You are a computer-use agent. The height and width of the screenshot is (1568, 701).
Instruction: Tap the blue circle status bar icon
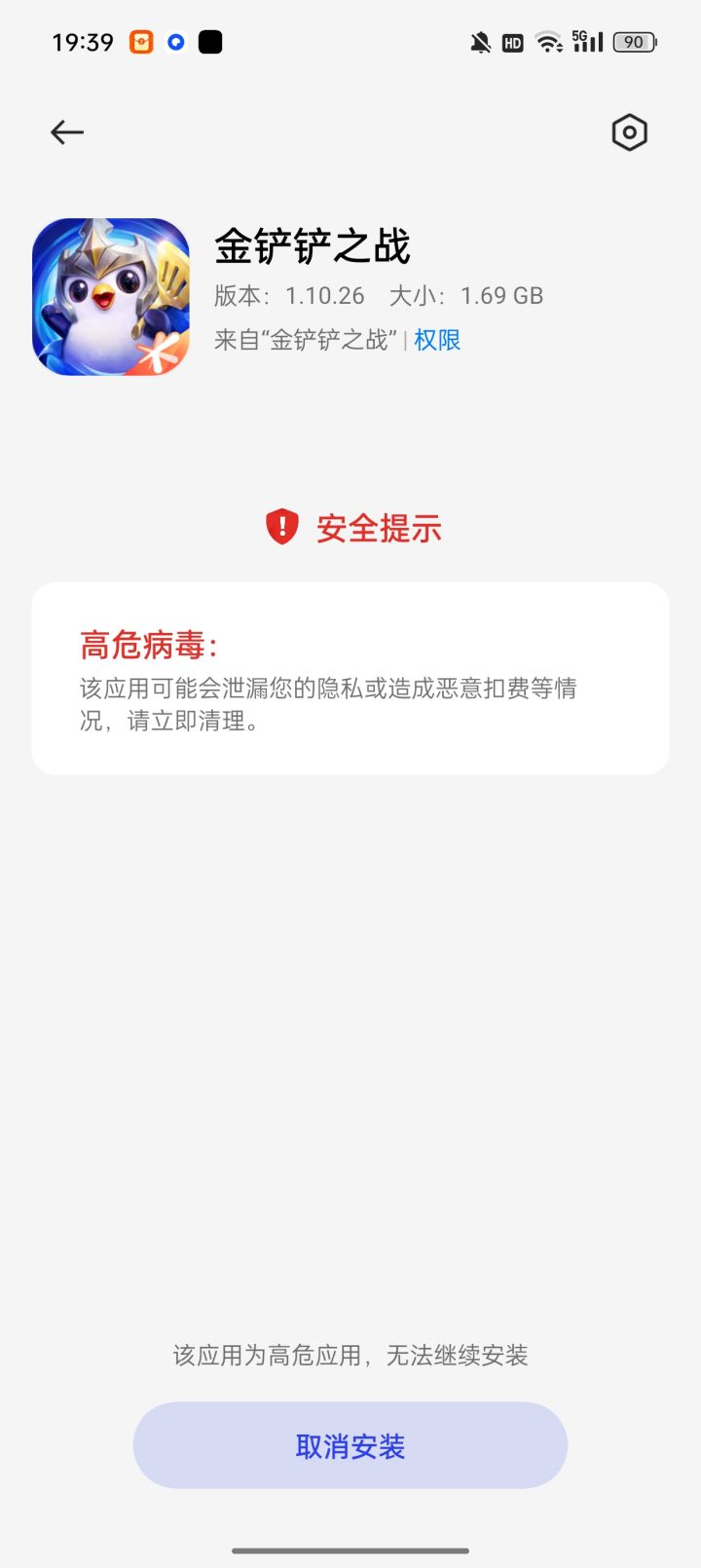tap(175, 42)
